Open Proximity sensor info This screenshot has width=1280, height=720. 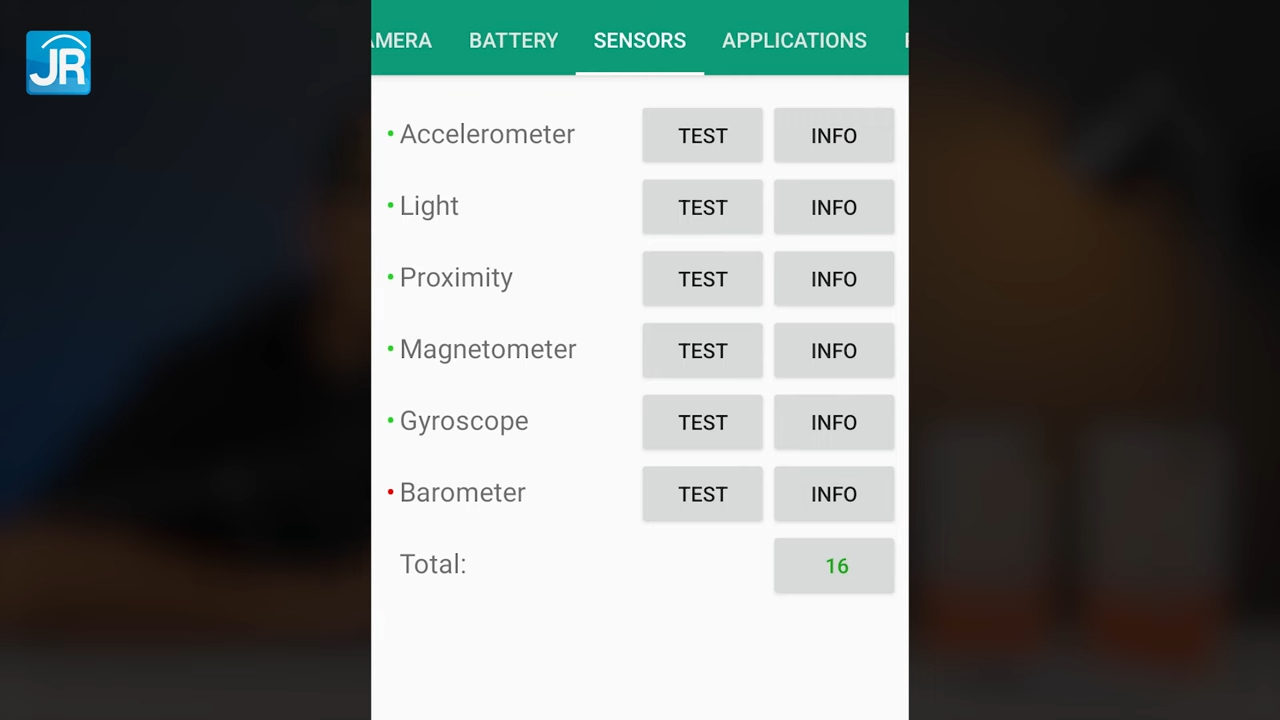tap(833, 279)
